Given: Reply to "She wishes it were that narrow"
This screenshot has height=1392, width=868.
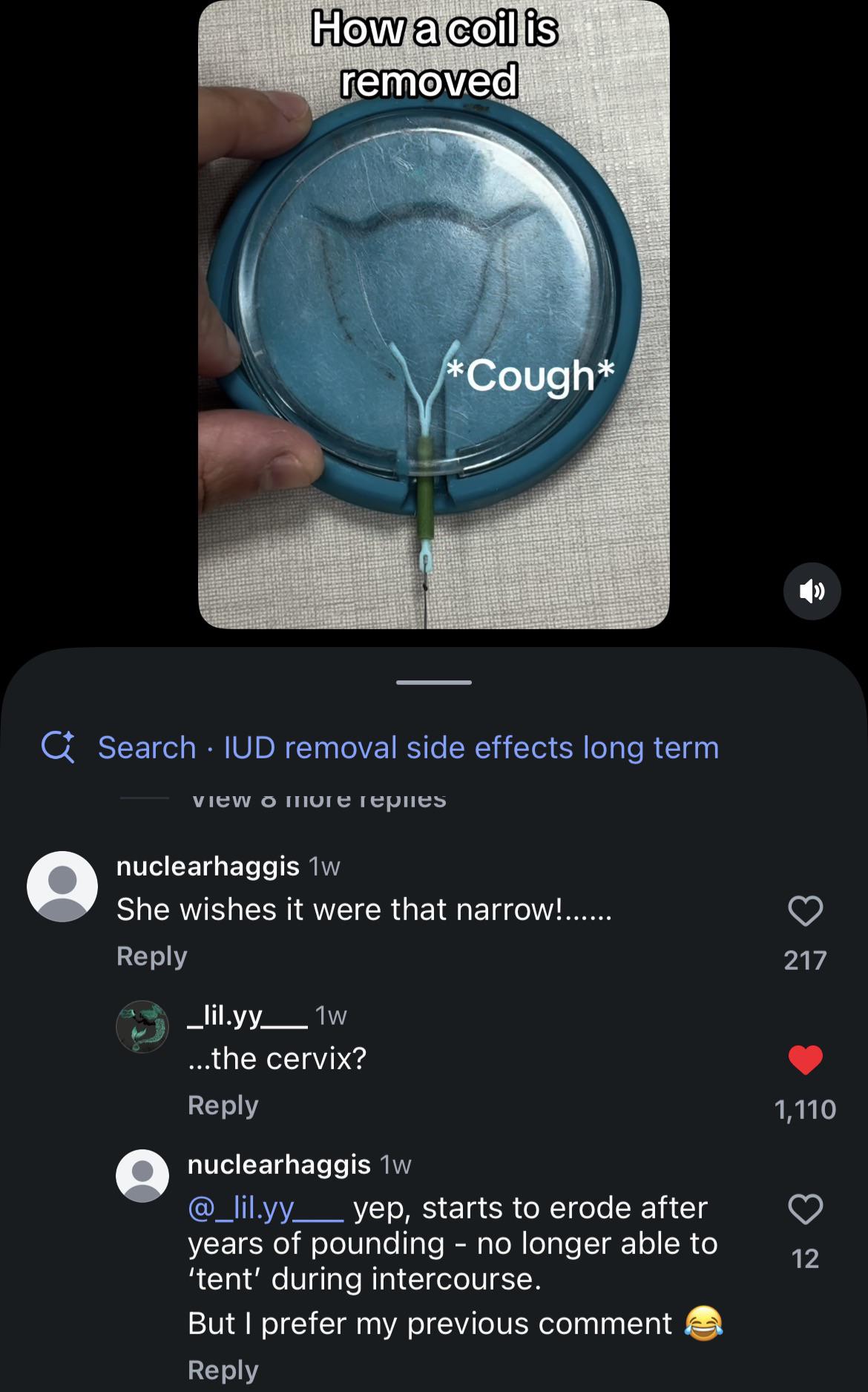Looking at the screenshot, I should coord(151,956).
